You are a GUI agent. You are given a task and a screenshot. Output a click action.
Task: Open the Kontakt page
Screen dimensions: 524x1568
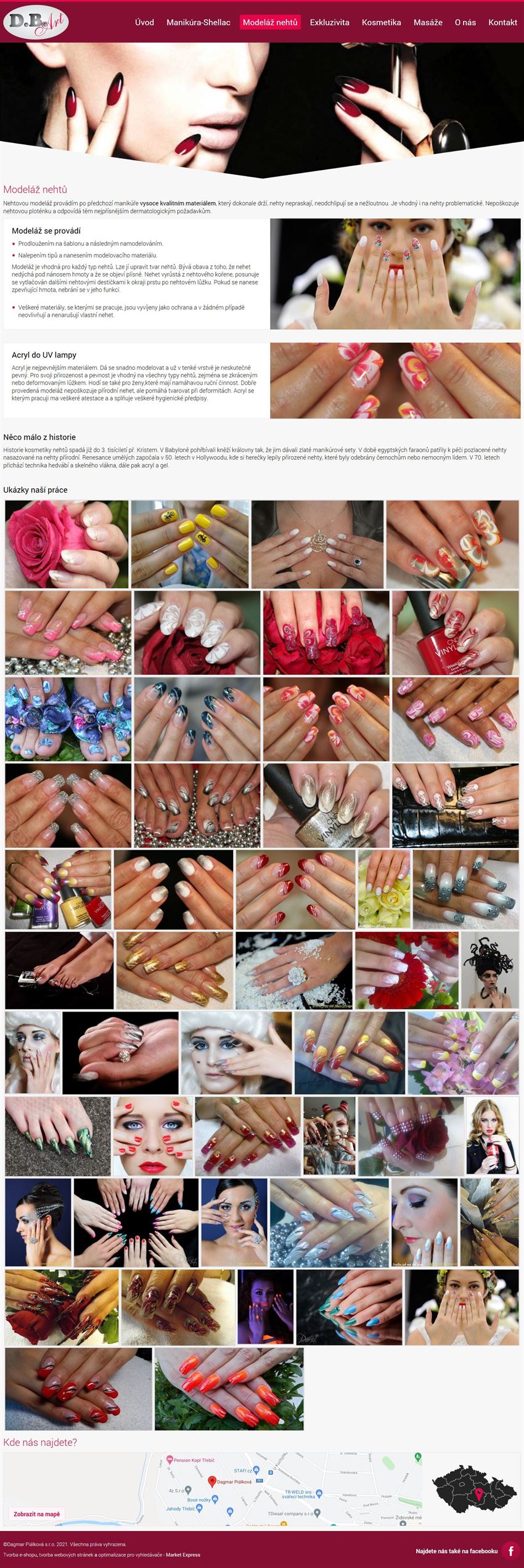coord(502,22)
